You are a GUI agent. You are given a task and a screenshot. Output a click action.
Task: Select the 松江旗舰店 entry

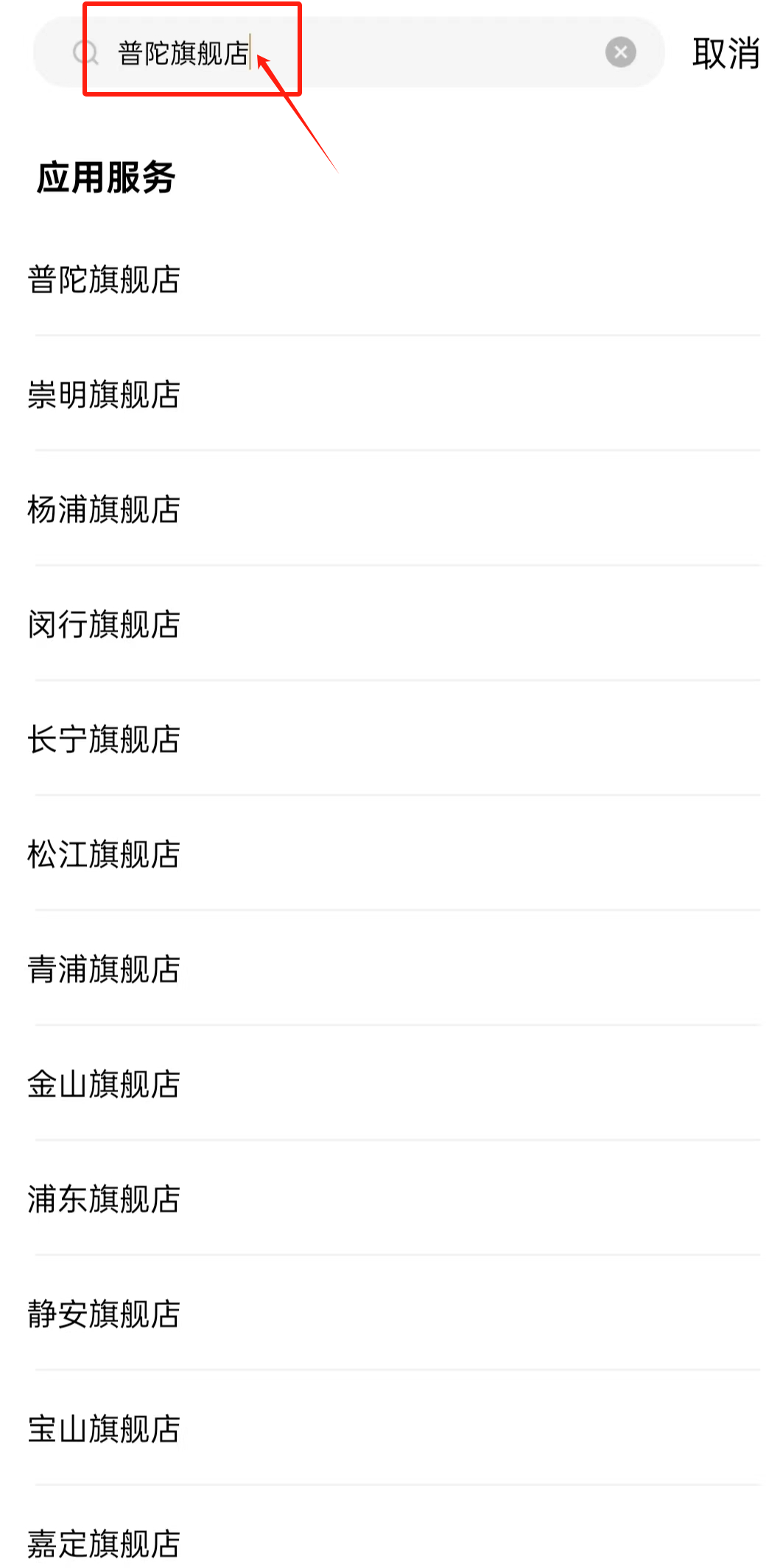click(x=105, y=855)
